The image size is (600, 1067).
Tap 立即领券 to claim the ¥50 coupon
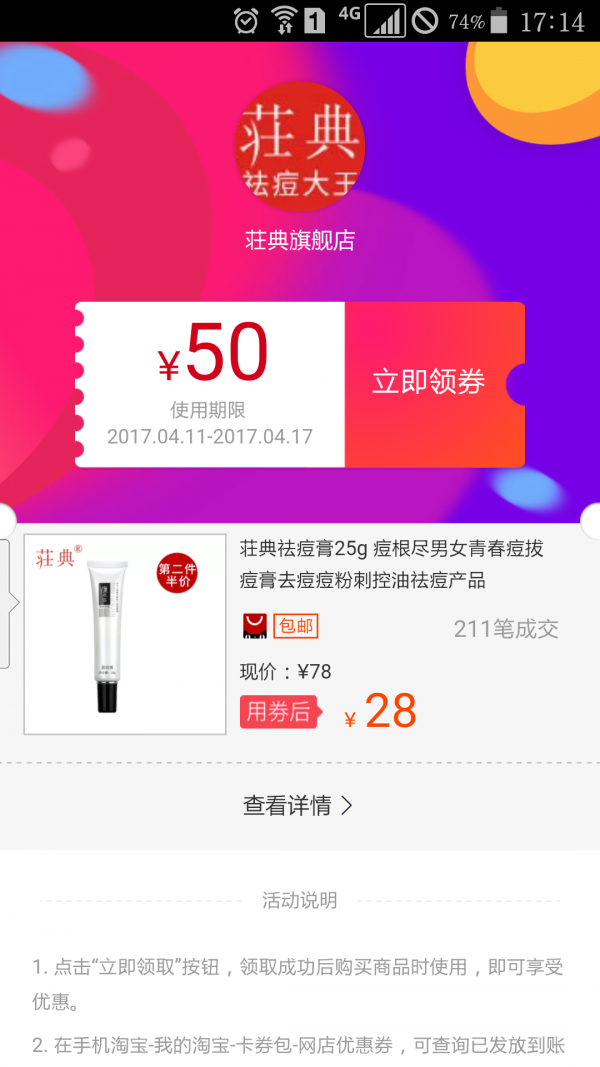(430, 382)
